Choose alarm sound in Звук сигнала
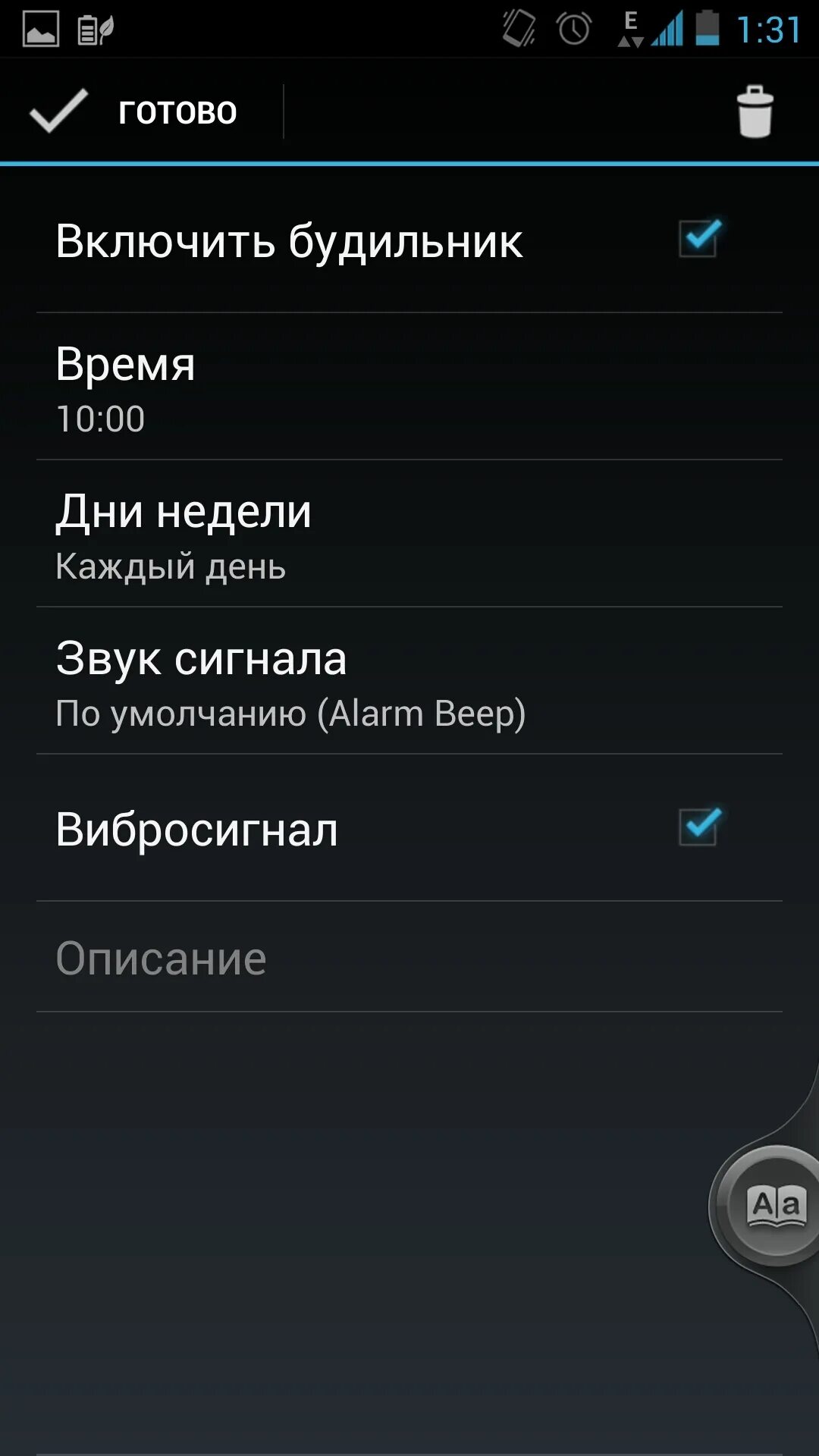Screen dimensions: 819x1456 (x=409, y=682)
